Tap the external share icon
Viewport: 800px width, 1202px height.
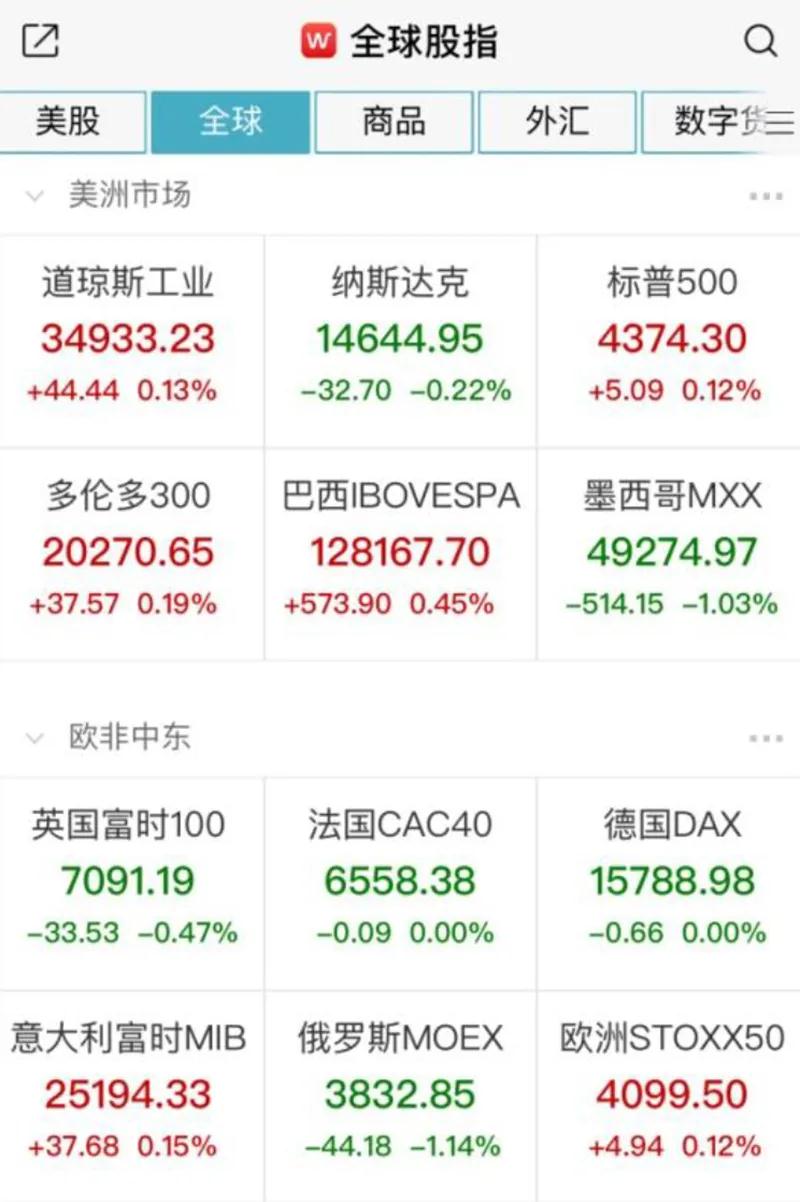click(41, 41)
